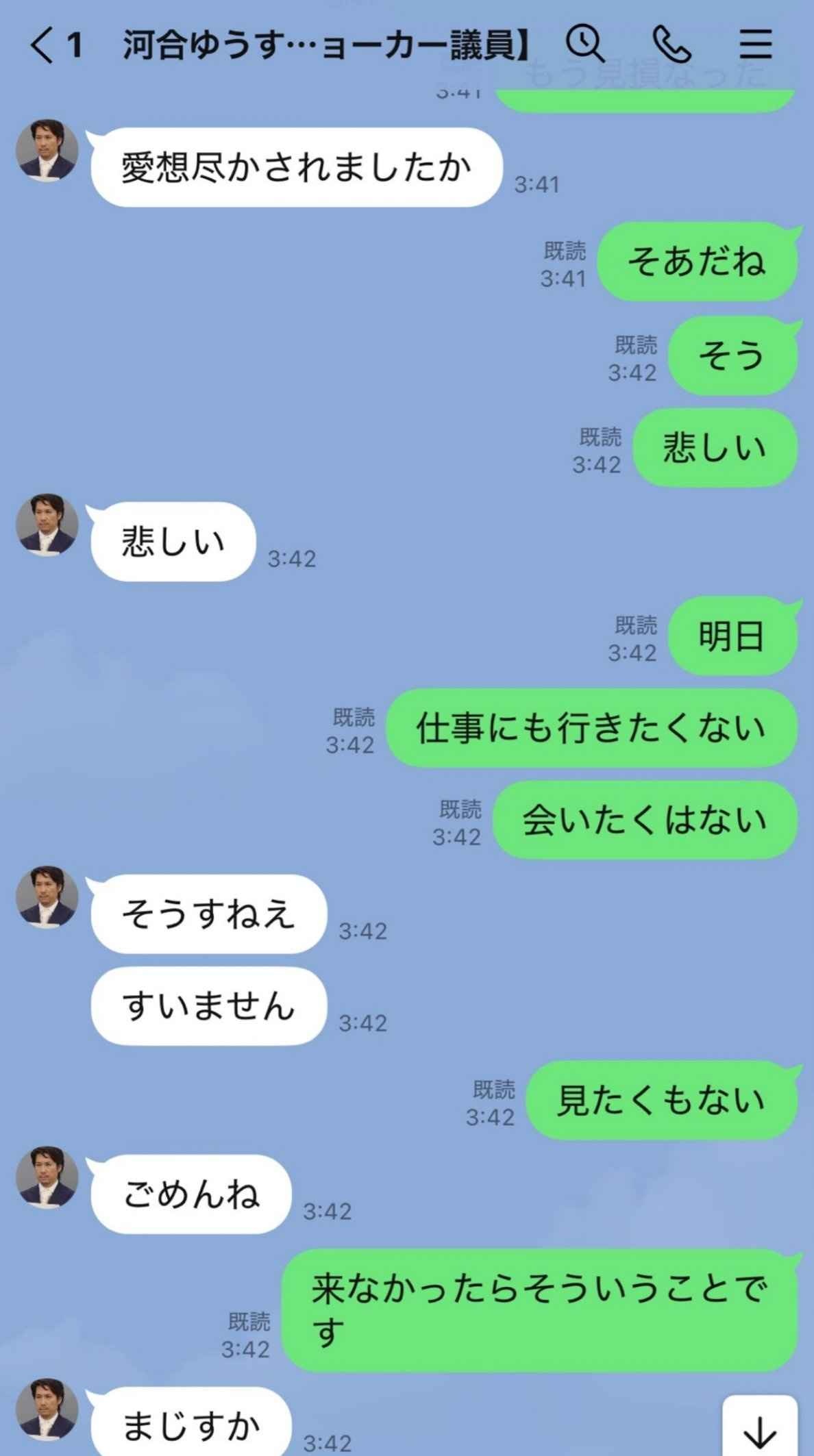Tap the profile picture next to ごめんね
The image size is (814, 1456).
(x=47, y=1177)
